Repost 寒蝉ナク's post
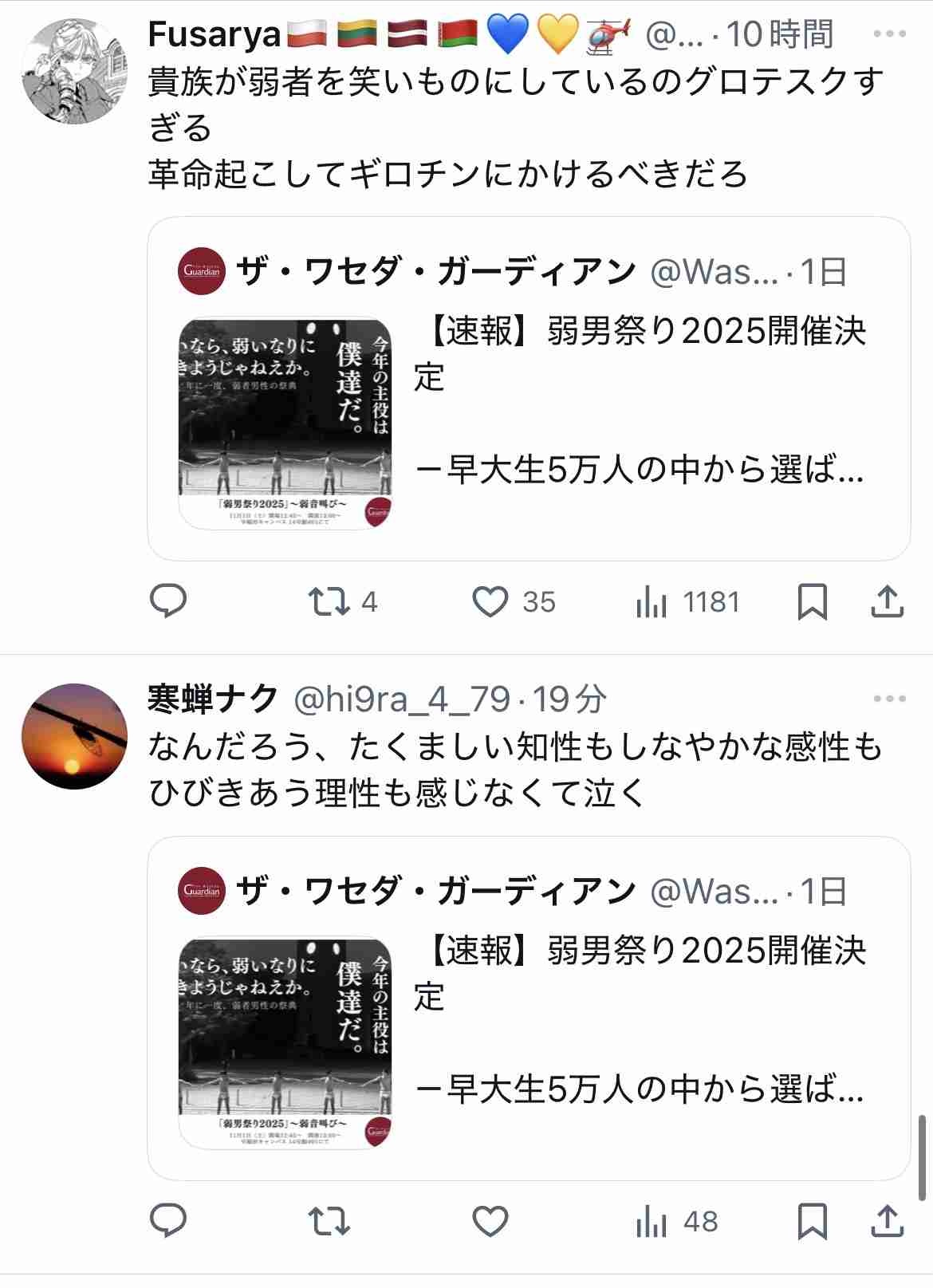 click(x=329, y=1222)
